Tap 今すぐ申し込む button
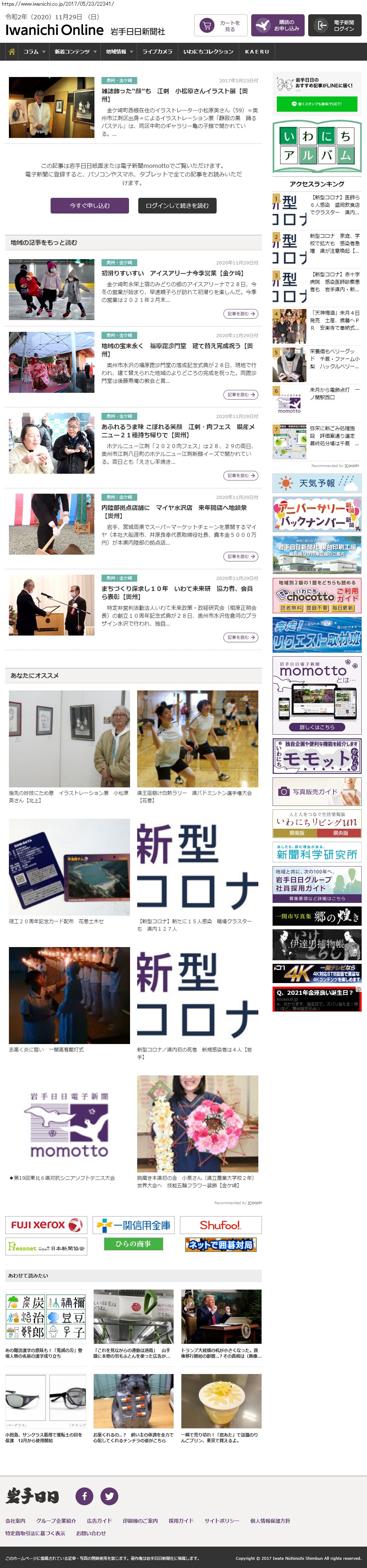 (89, 206)
